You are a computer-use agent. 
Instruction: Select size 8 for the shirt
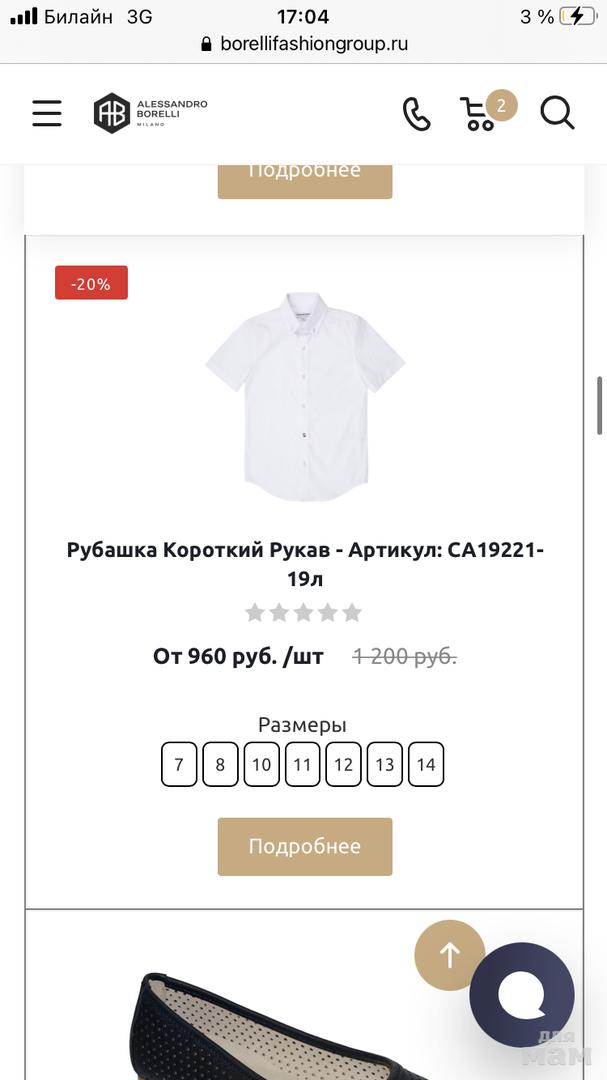pos(220,765)
